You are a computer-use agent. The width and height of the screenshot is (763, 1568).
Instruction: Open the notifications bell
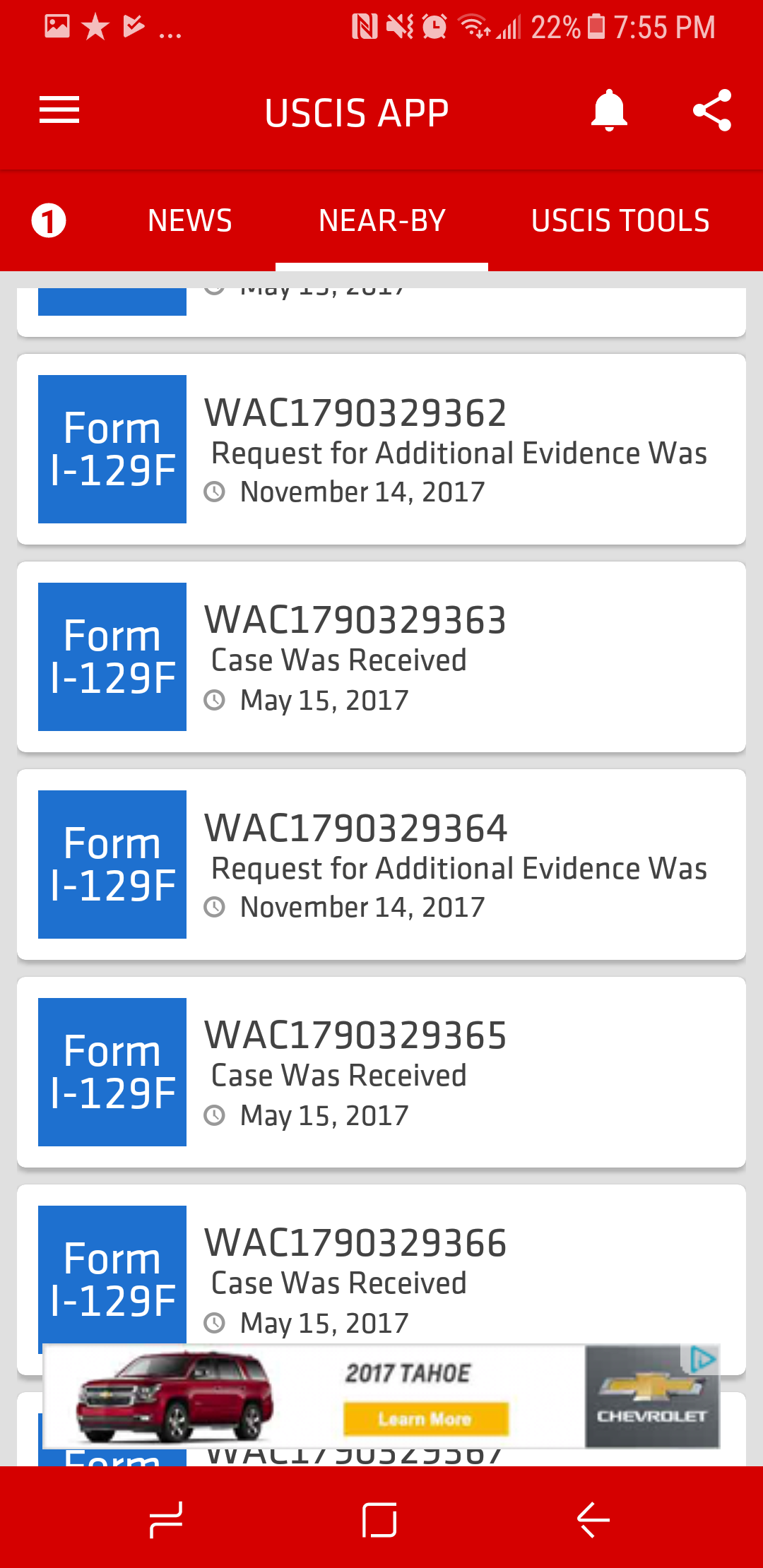click(609, 111)
